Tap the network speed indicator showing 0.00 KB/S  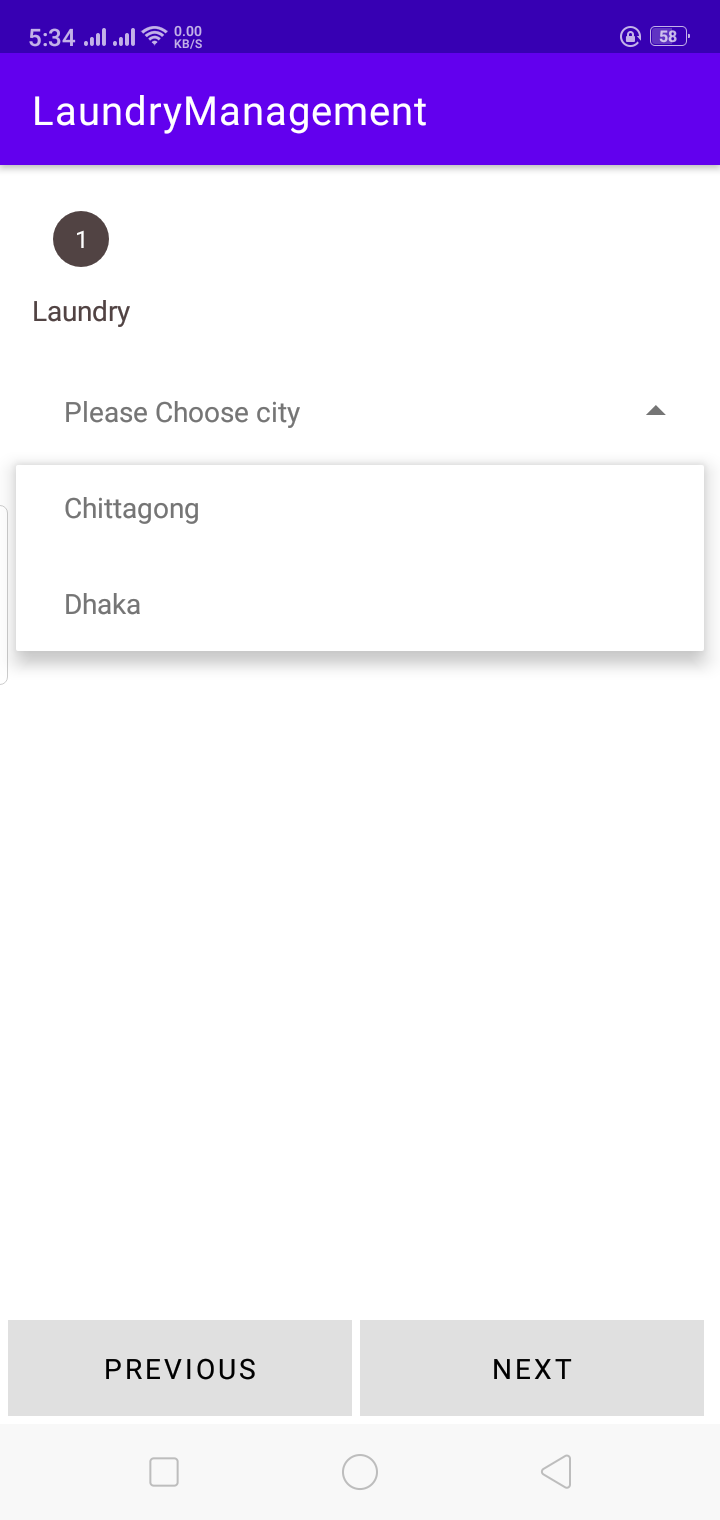click(x=186, y=36)
